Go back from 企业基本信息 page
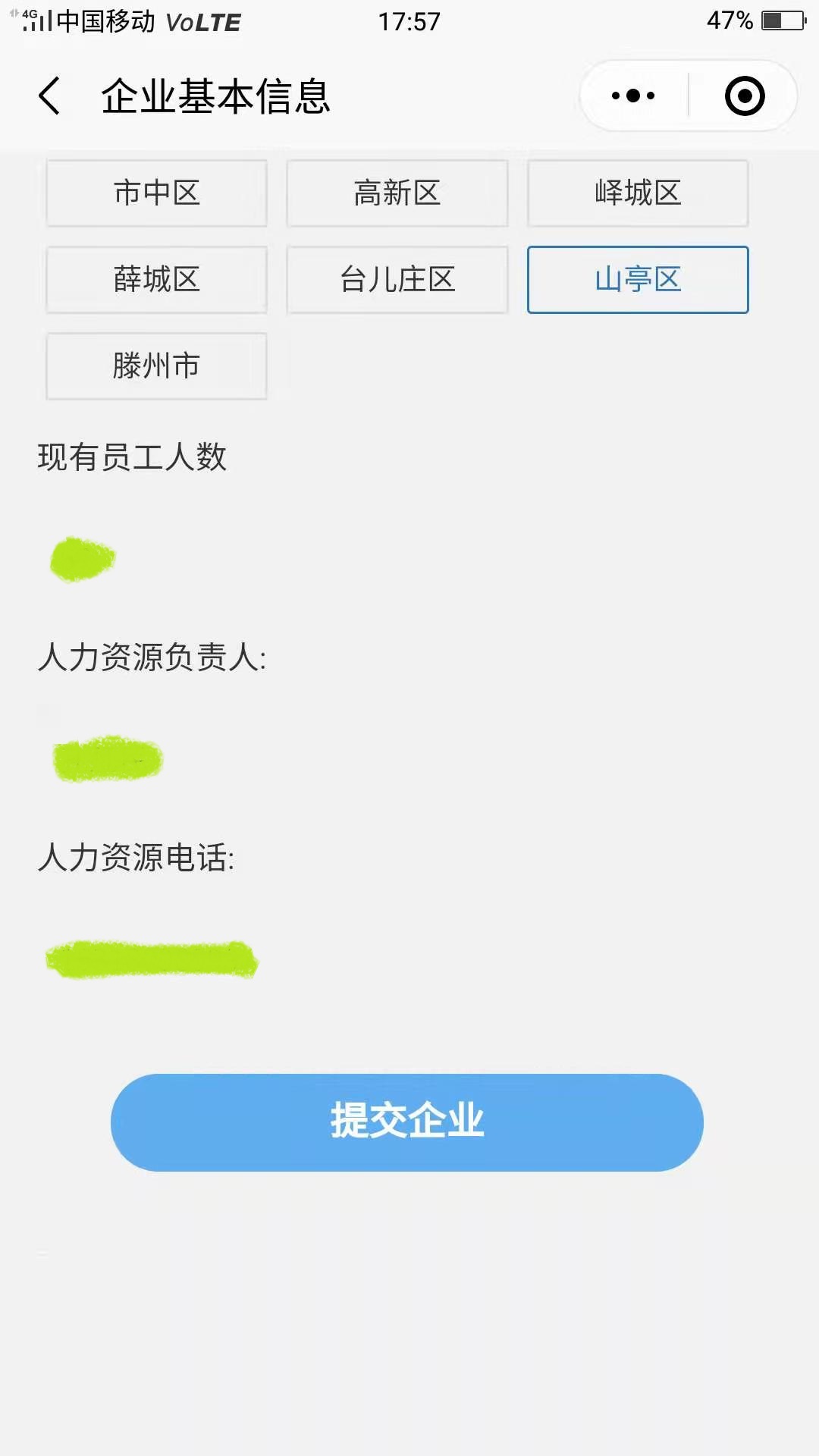Viewport: 819px width, 1456px height. (50, 96)
